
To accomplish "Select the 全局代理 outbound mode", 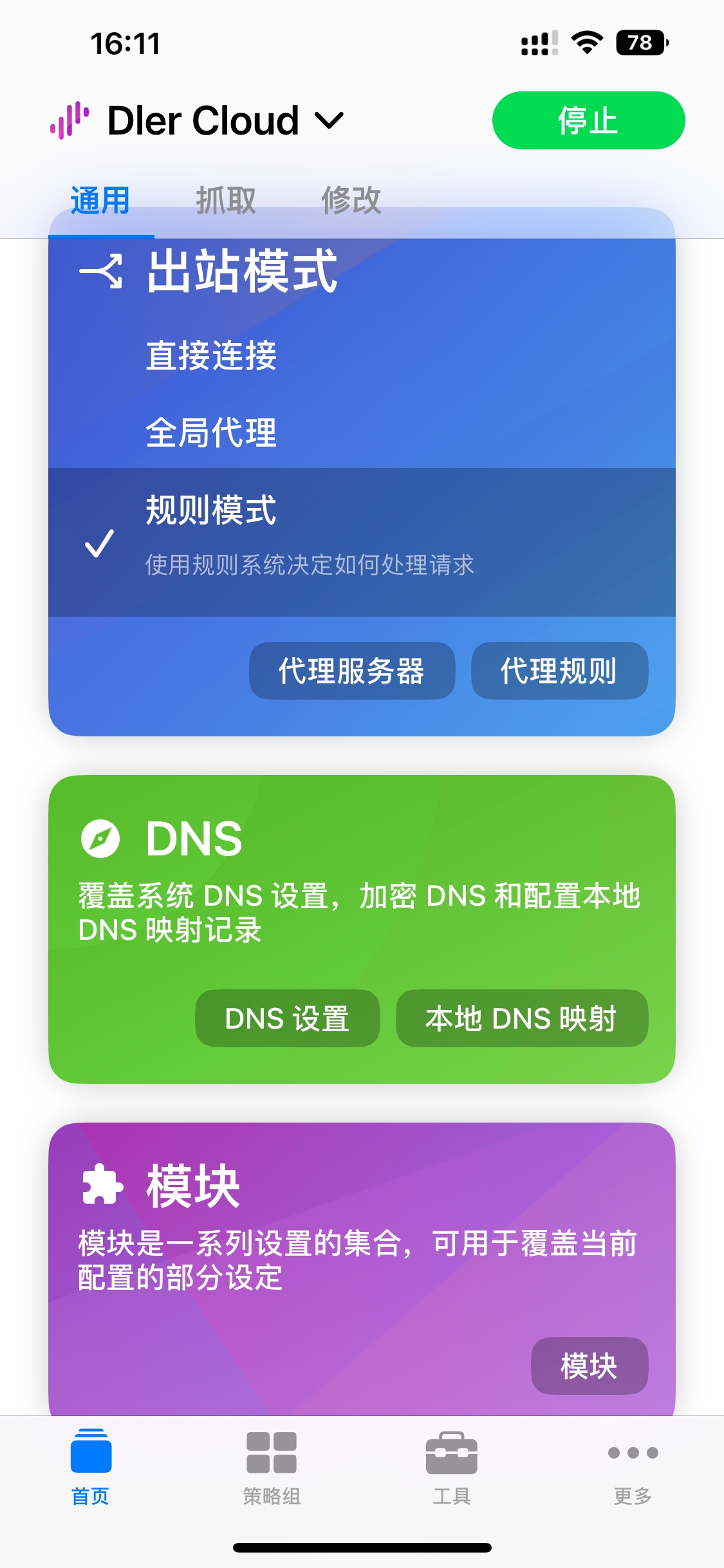I will tap(211, 433).
